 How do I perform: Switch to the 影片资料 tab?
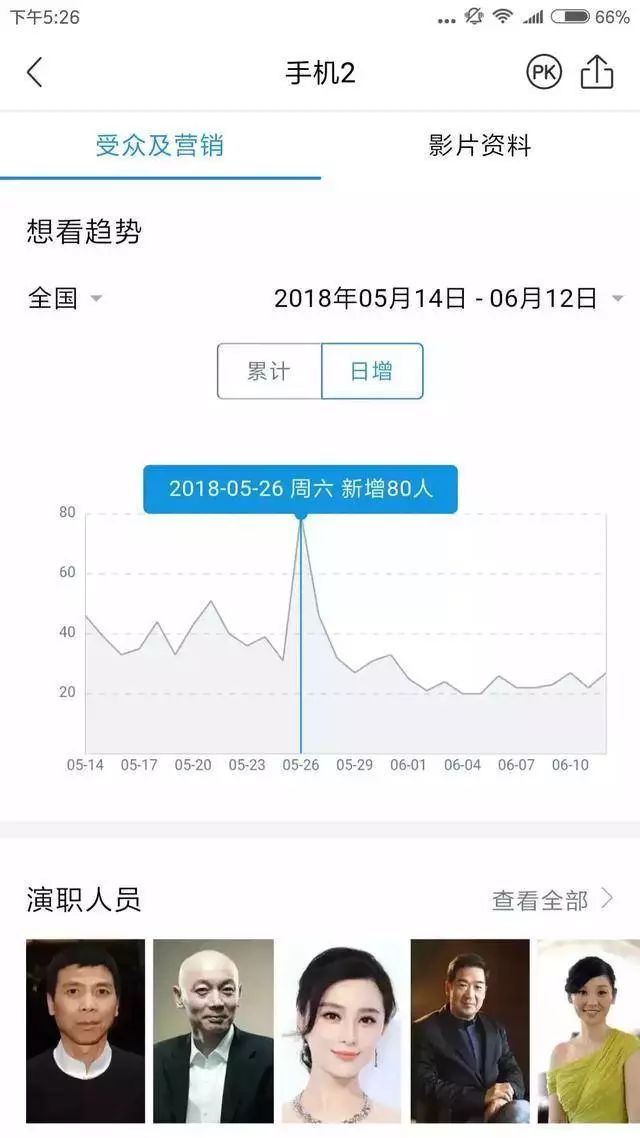(x=480, y=146)
